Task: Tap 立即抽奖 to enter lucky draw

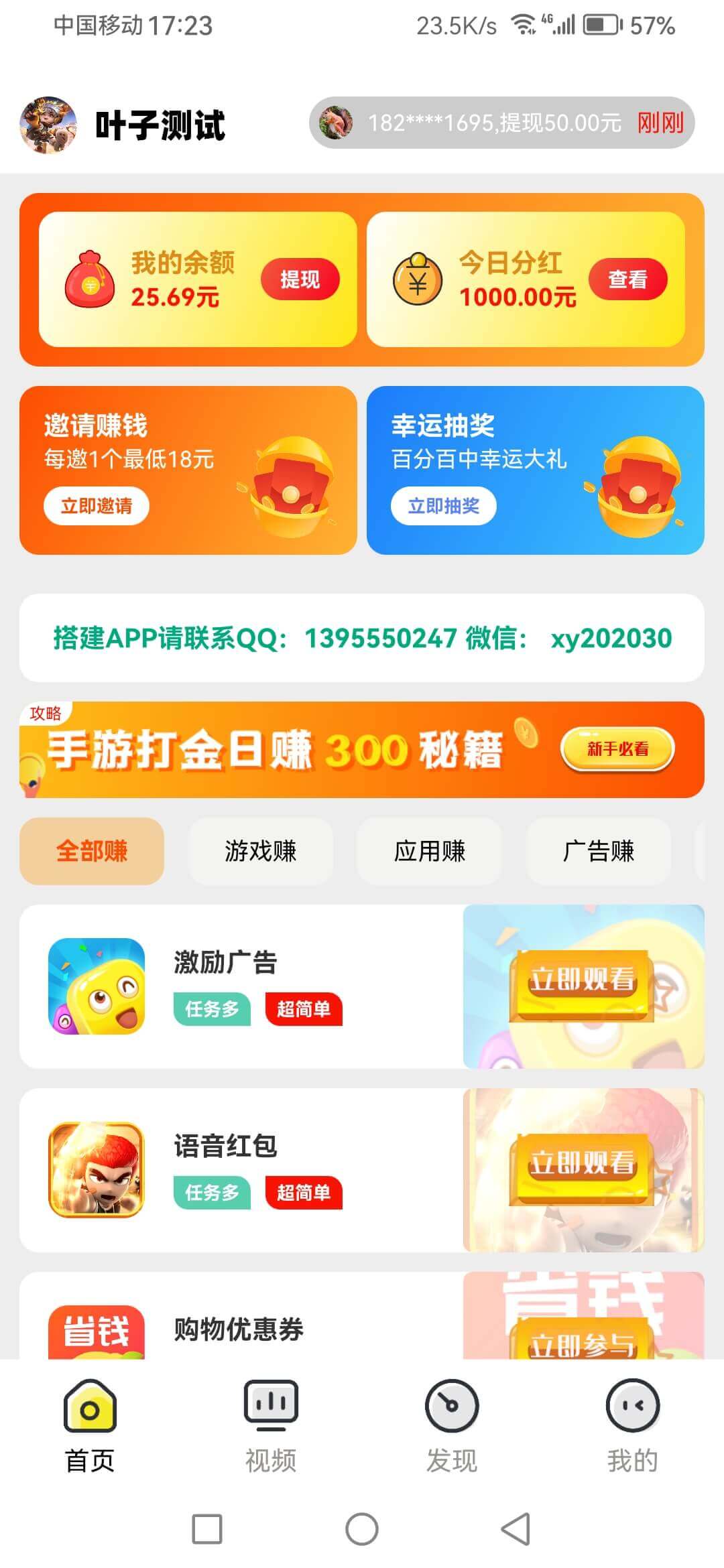Action: (444, 505)
